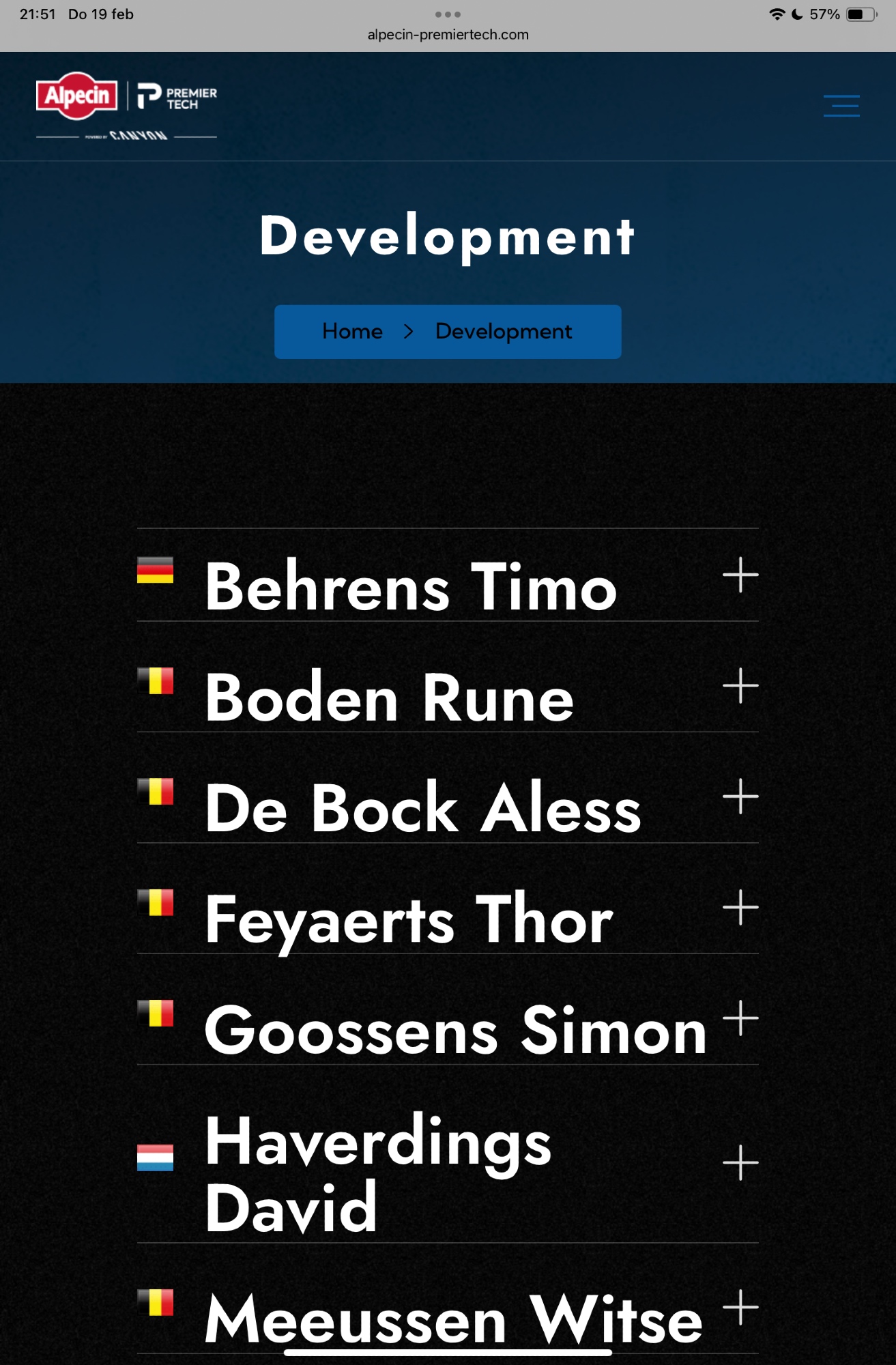Tap the browser address bar URL
Screen dimensions: 896x1365
pyautogui.click(x=448, y=35)
